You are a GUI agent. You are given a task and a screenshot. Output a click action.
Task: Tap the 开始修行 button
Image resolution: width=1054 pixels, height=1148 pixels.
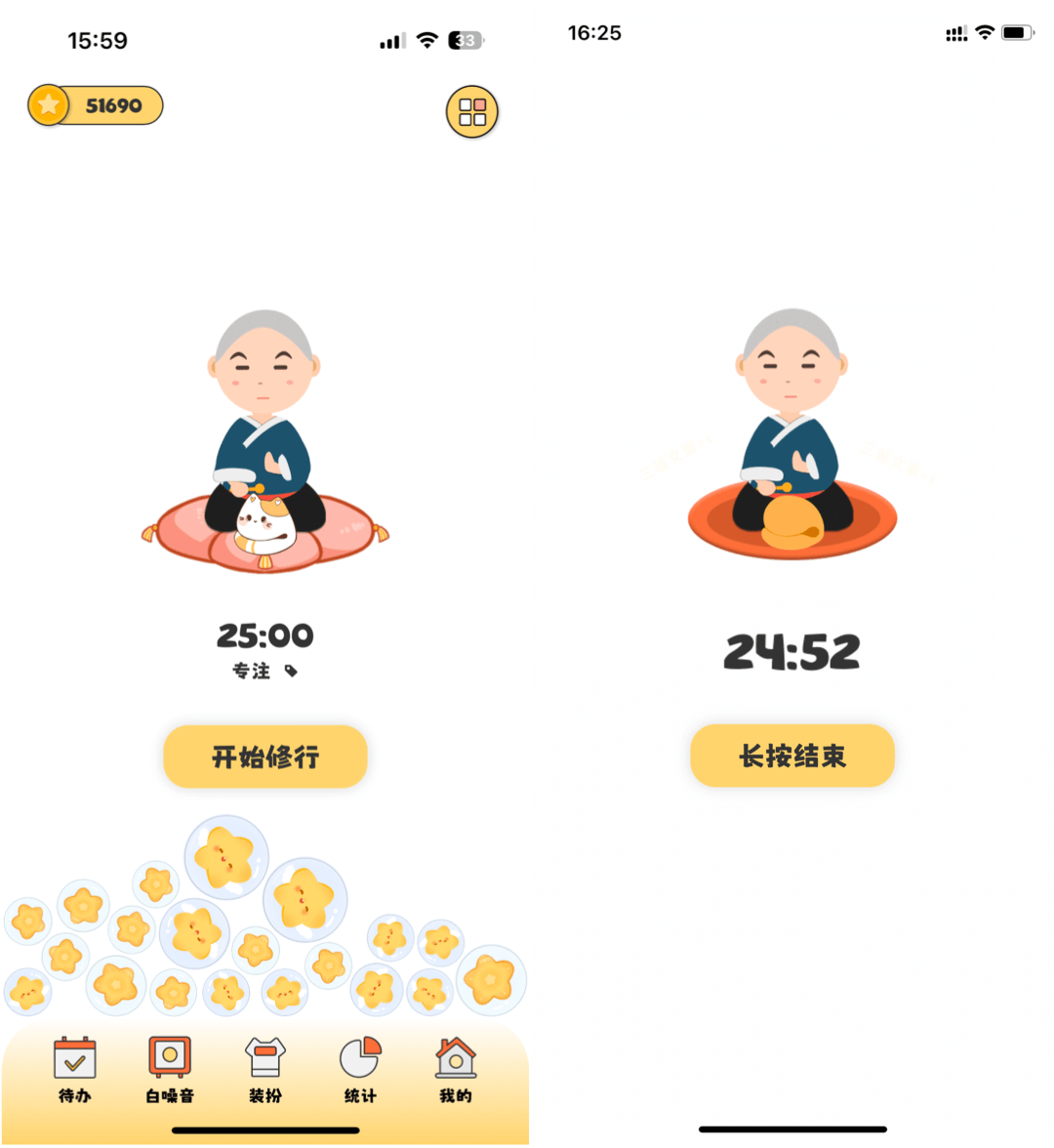(265, 757)
